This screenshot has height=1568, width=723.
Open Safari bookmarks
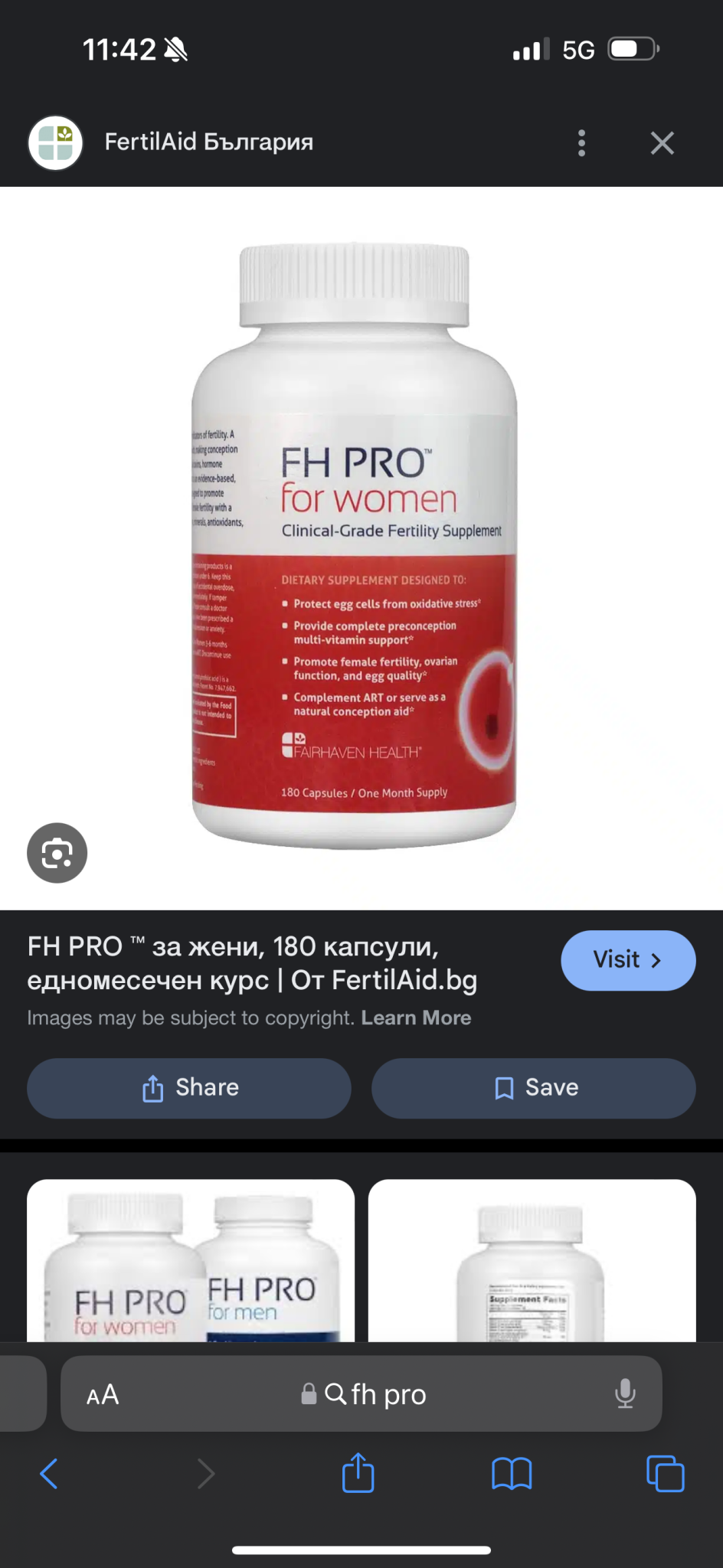click(x=512, y=1473)
